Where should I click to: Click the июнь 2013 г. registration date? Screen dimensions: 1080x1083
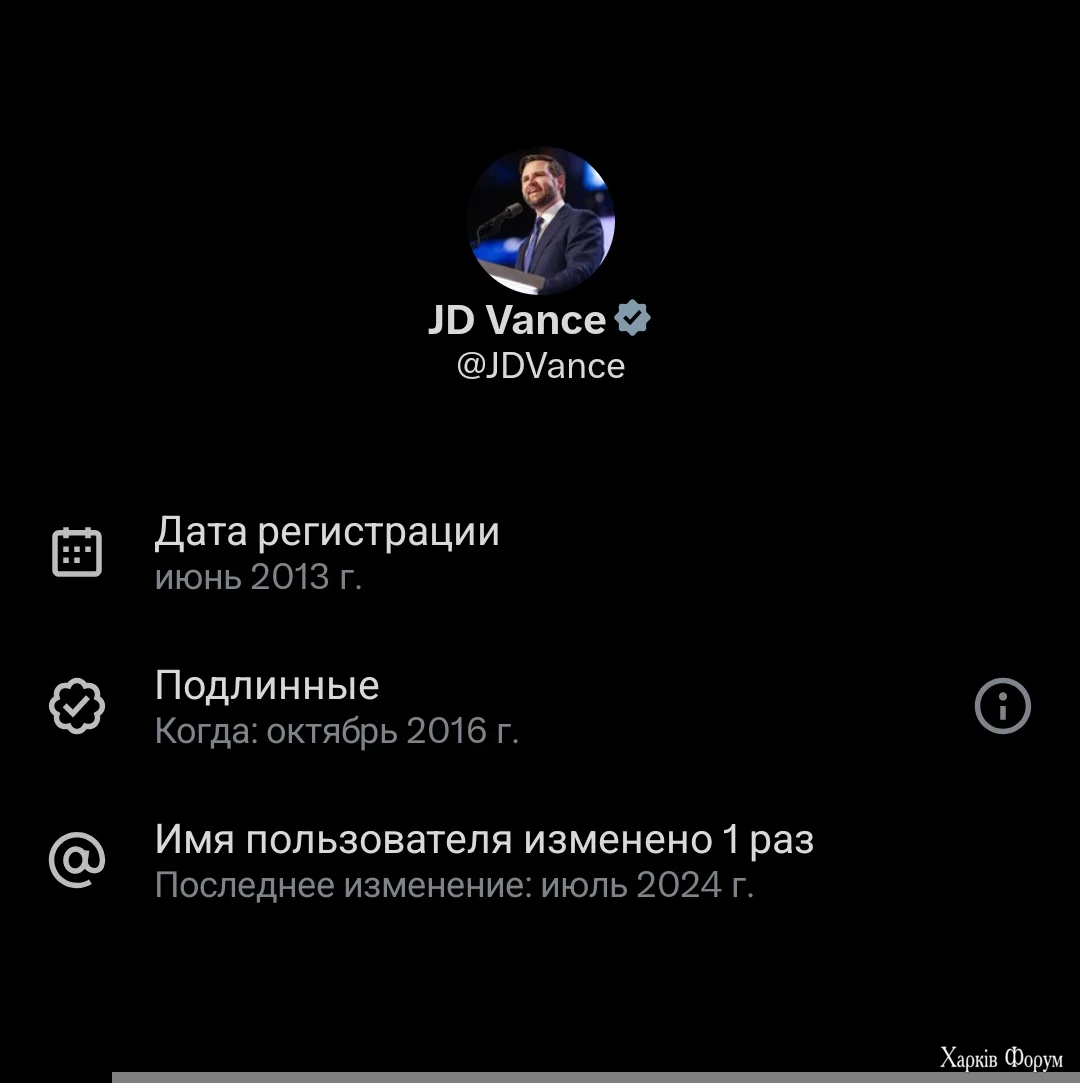(x=260, y=577)
